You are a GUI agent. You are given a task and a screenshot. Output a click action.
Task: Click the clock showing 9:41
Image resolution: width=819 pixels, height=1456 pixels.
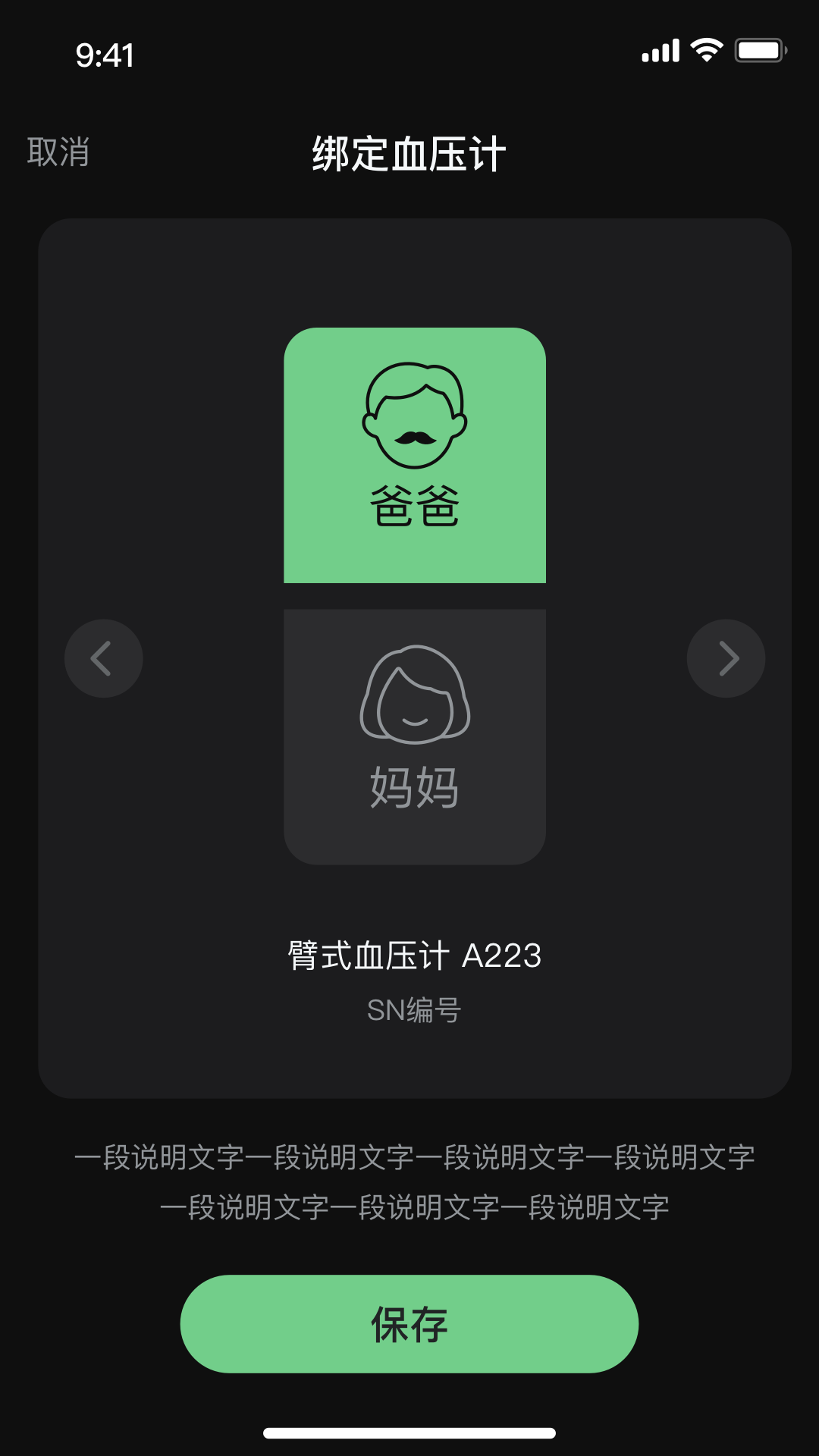[104, 55]
